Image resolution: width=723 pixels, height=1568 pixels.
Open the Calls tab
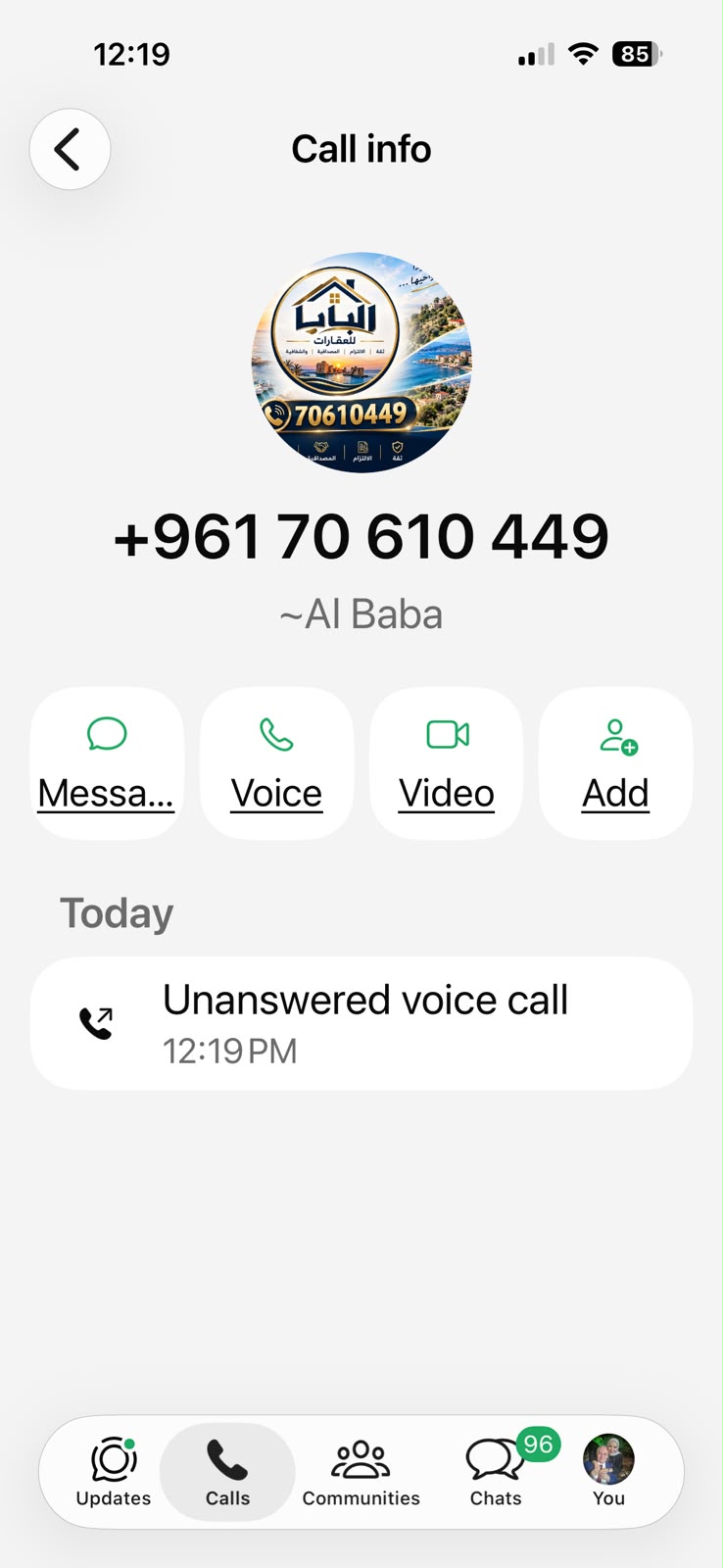pyautogui.click(x=227, y=1472)
